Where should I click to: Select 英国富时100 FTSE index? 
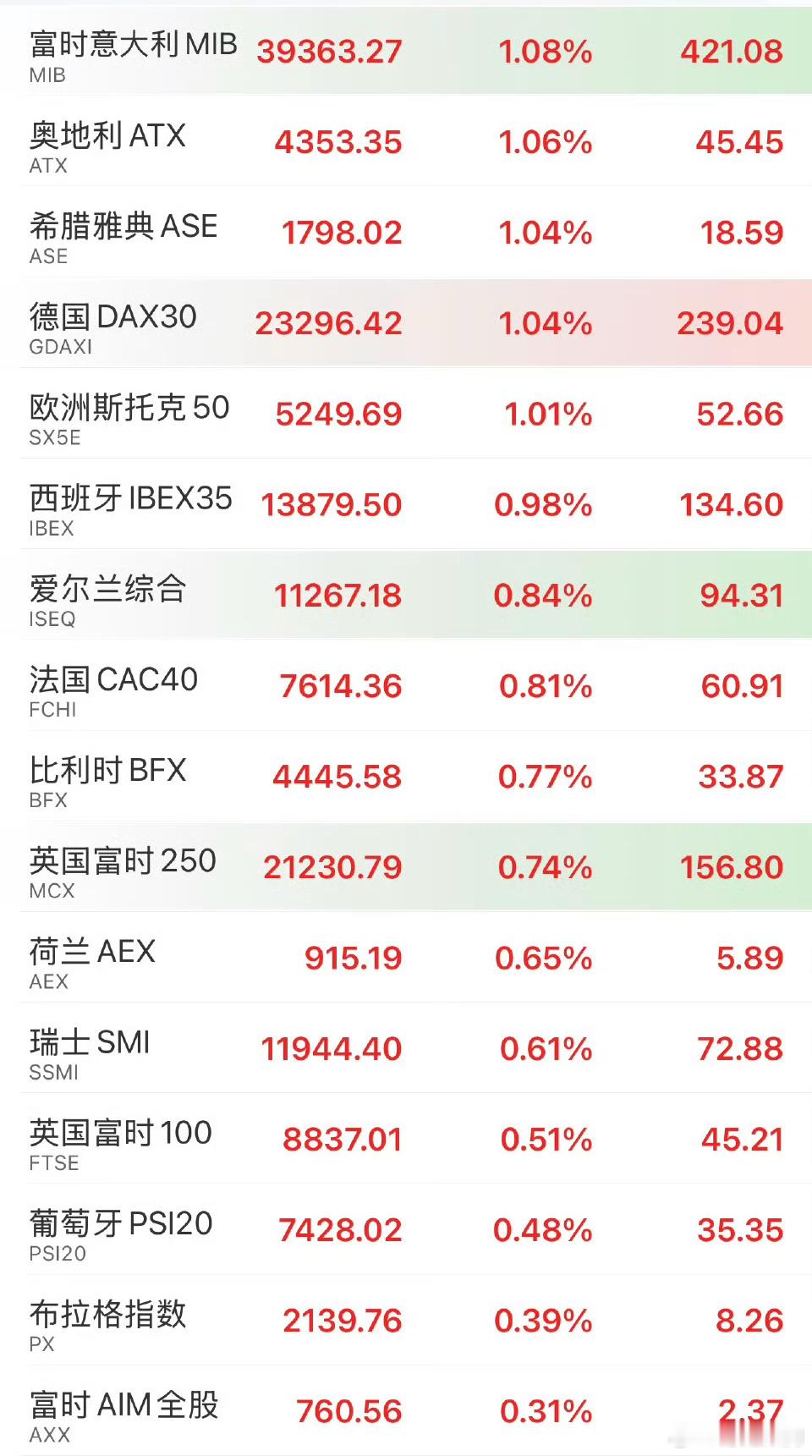click(x=406, y=1137)
